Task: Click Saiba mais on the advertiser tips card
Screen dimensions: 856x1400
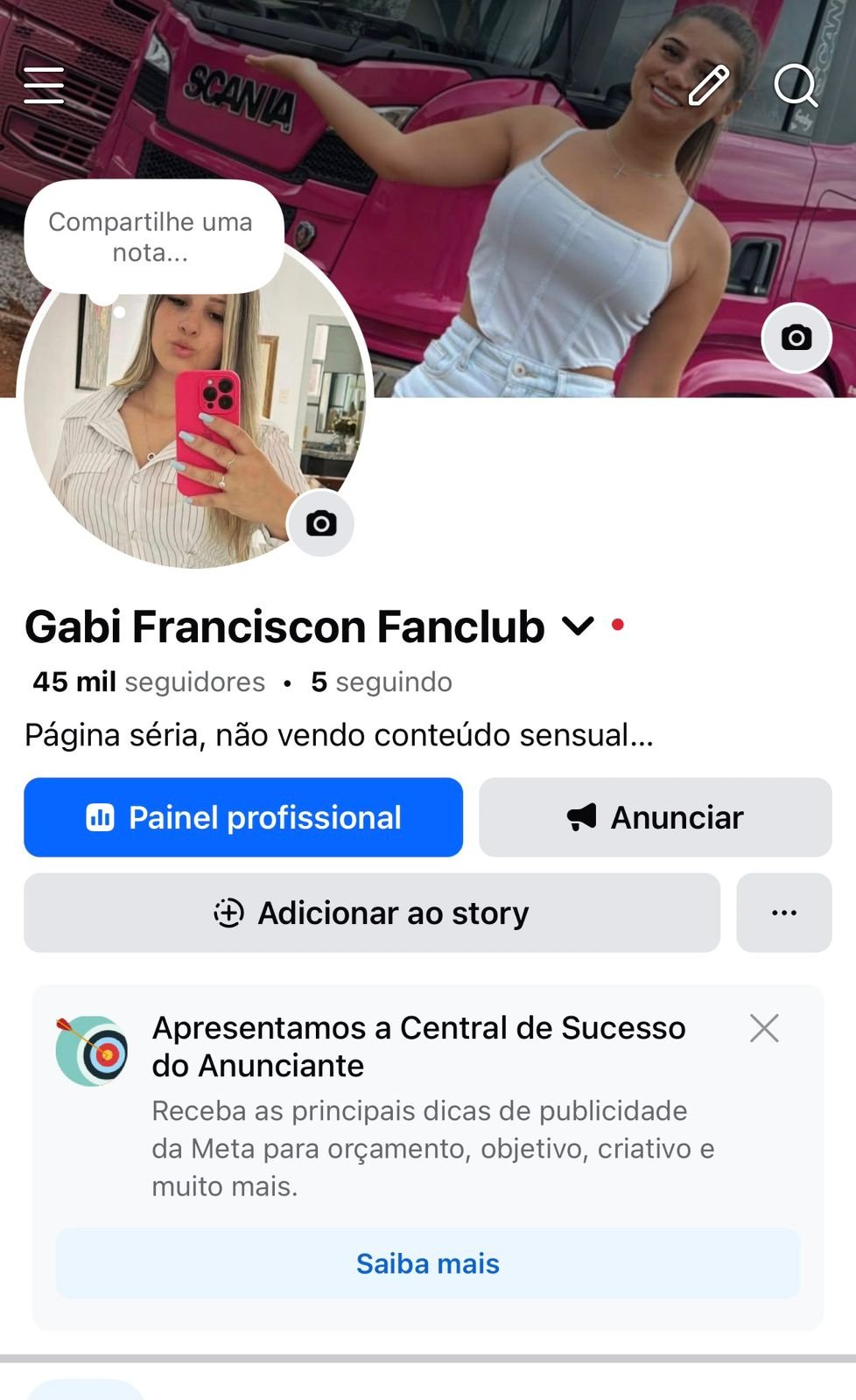Action: [x=427, y=1263]
